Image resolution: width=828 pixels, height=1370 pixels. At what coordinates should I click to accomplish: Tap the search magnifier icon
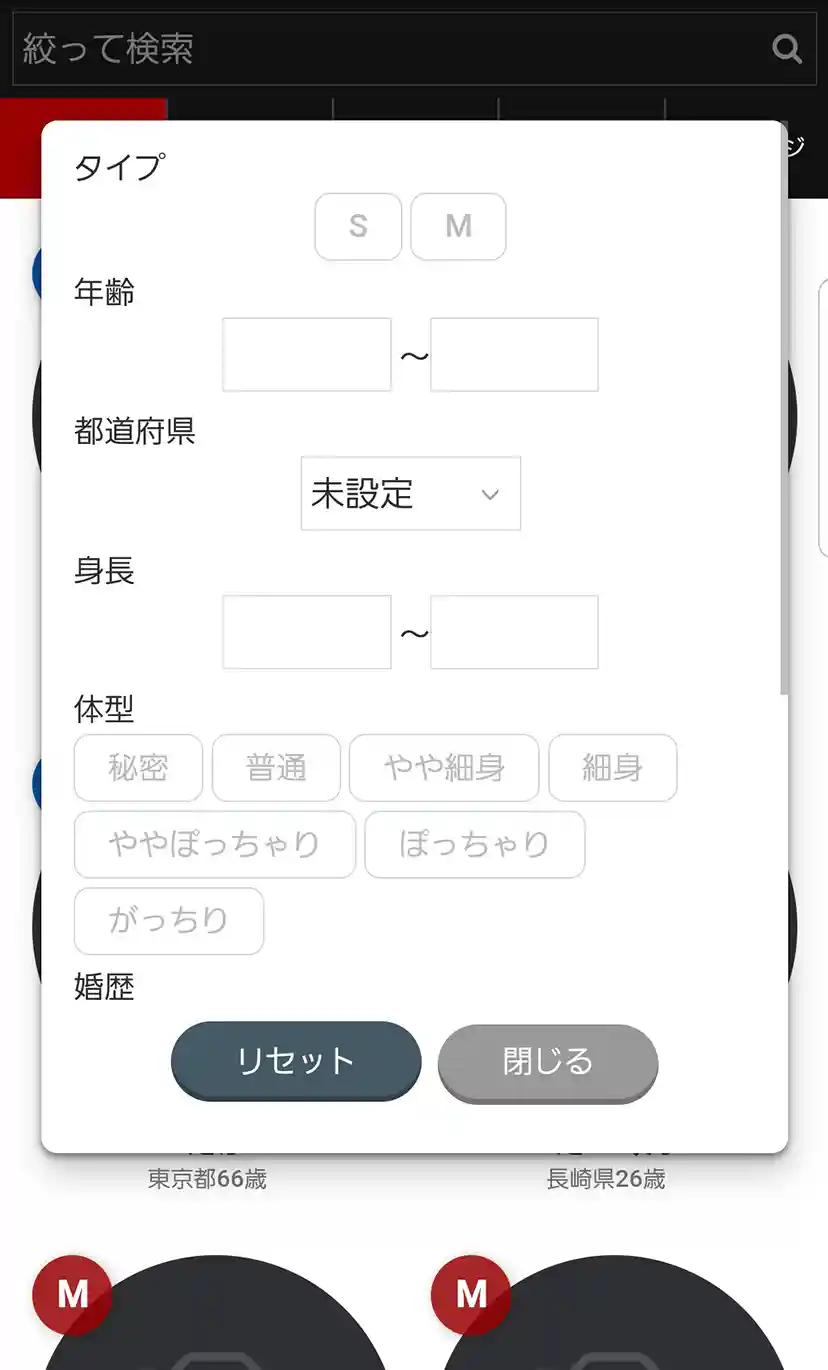[x=787, y=48]
